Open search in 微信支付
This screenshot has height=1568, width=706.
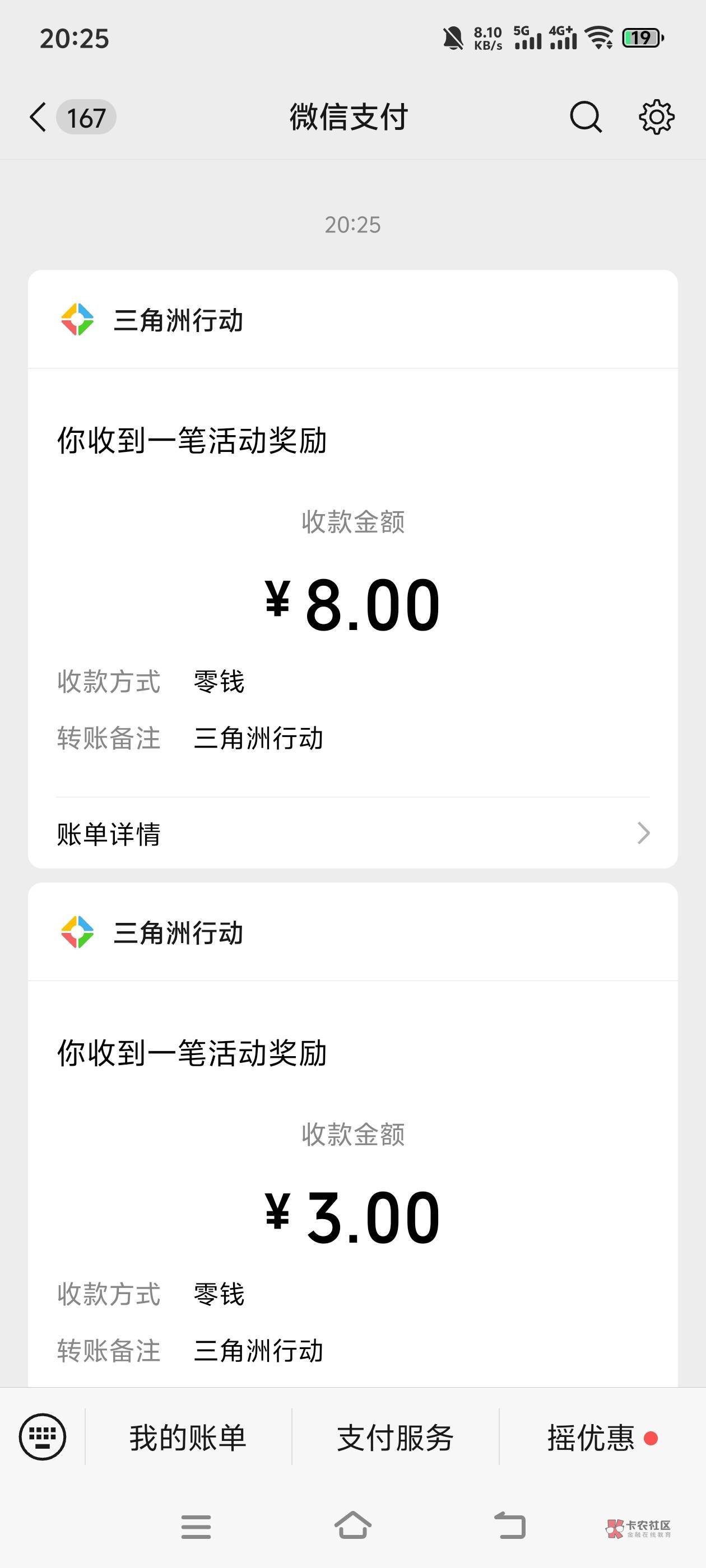pos(586,117)
